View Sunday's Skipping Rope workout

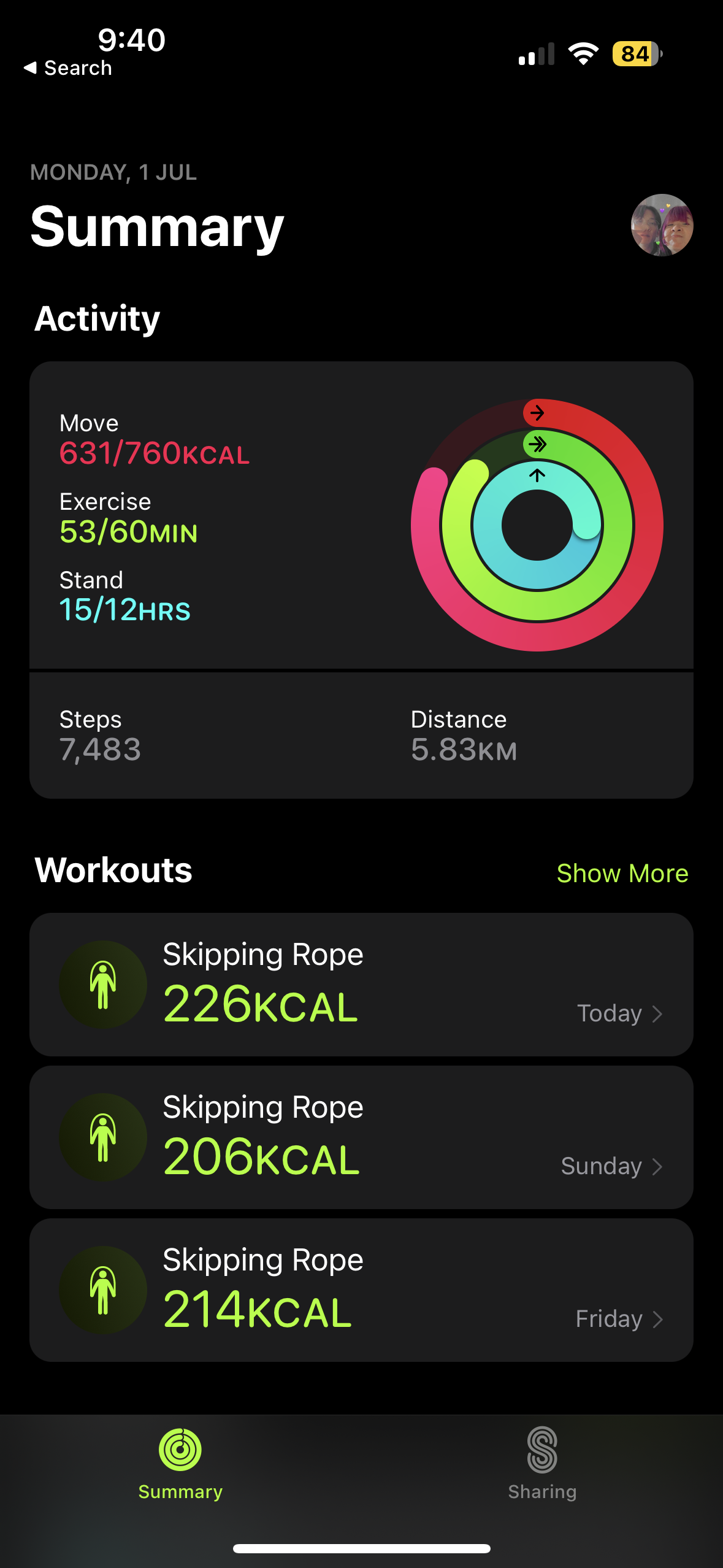click(x=361, y=1137)
